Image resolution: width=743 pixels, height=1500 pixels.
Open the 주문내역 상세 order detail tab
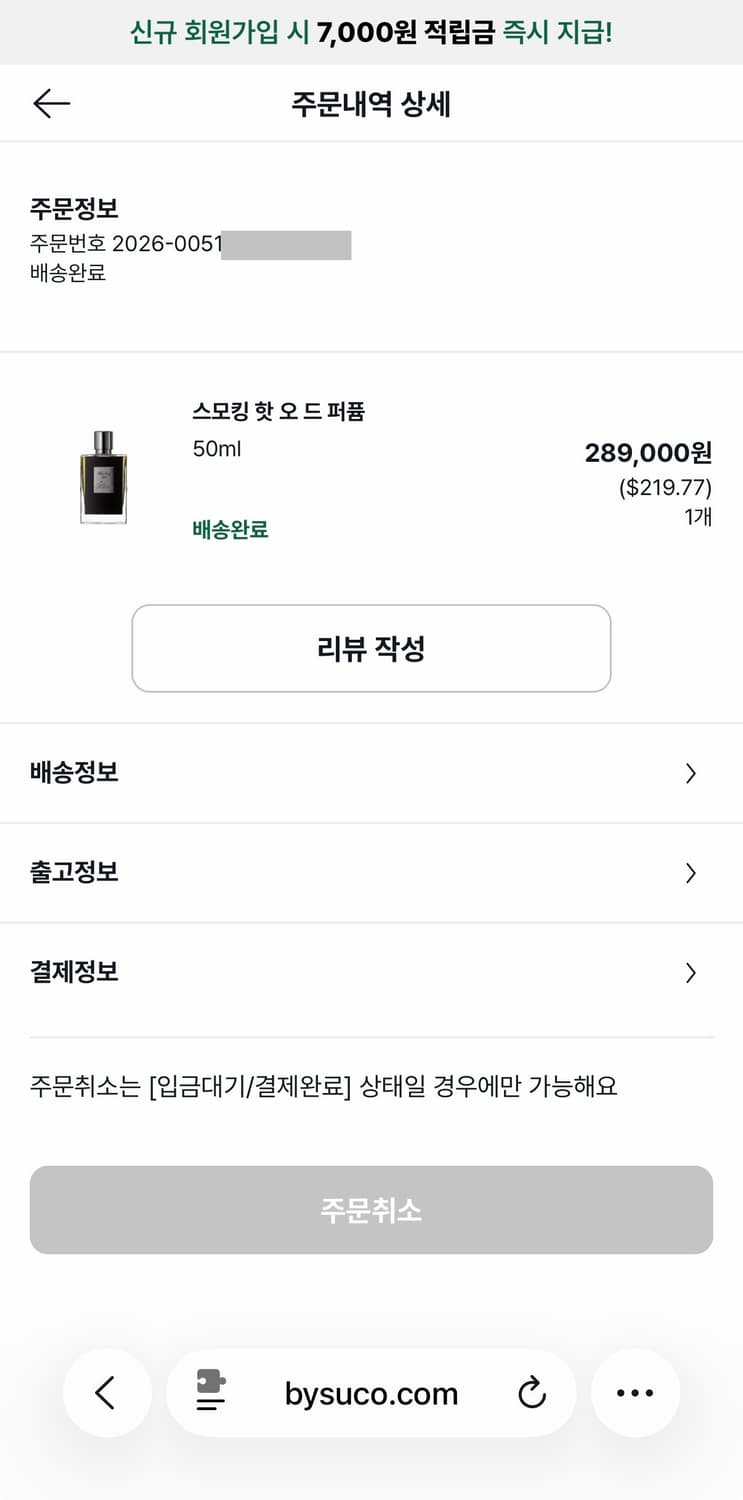(371, 103)
